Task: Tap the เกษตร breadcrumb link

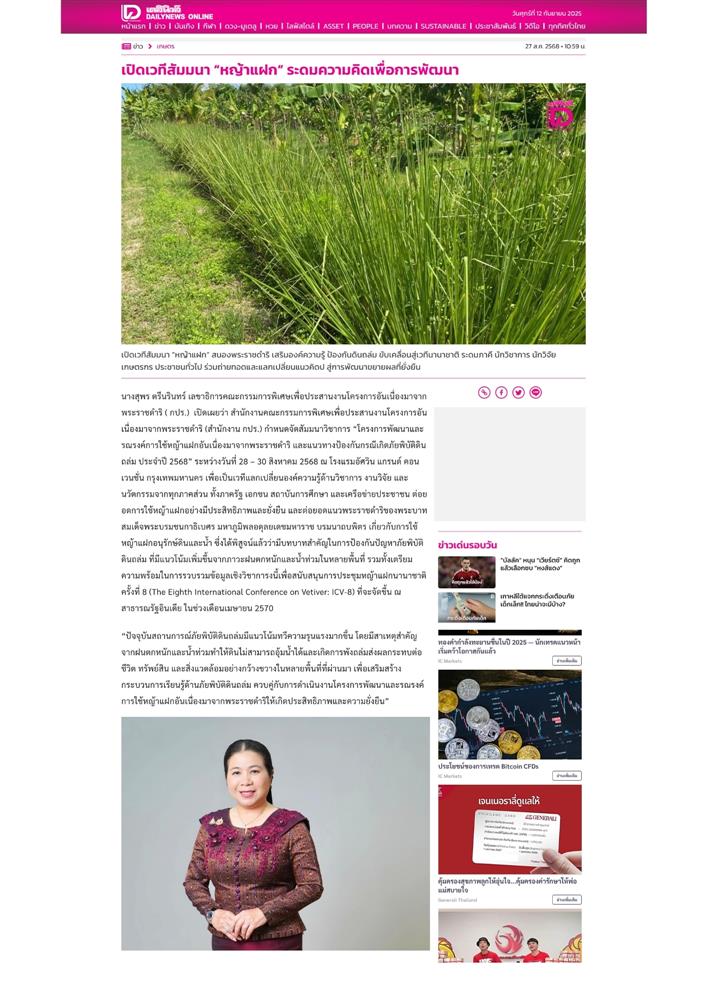Action: click(x=165, y=46)
